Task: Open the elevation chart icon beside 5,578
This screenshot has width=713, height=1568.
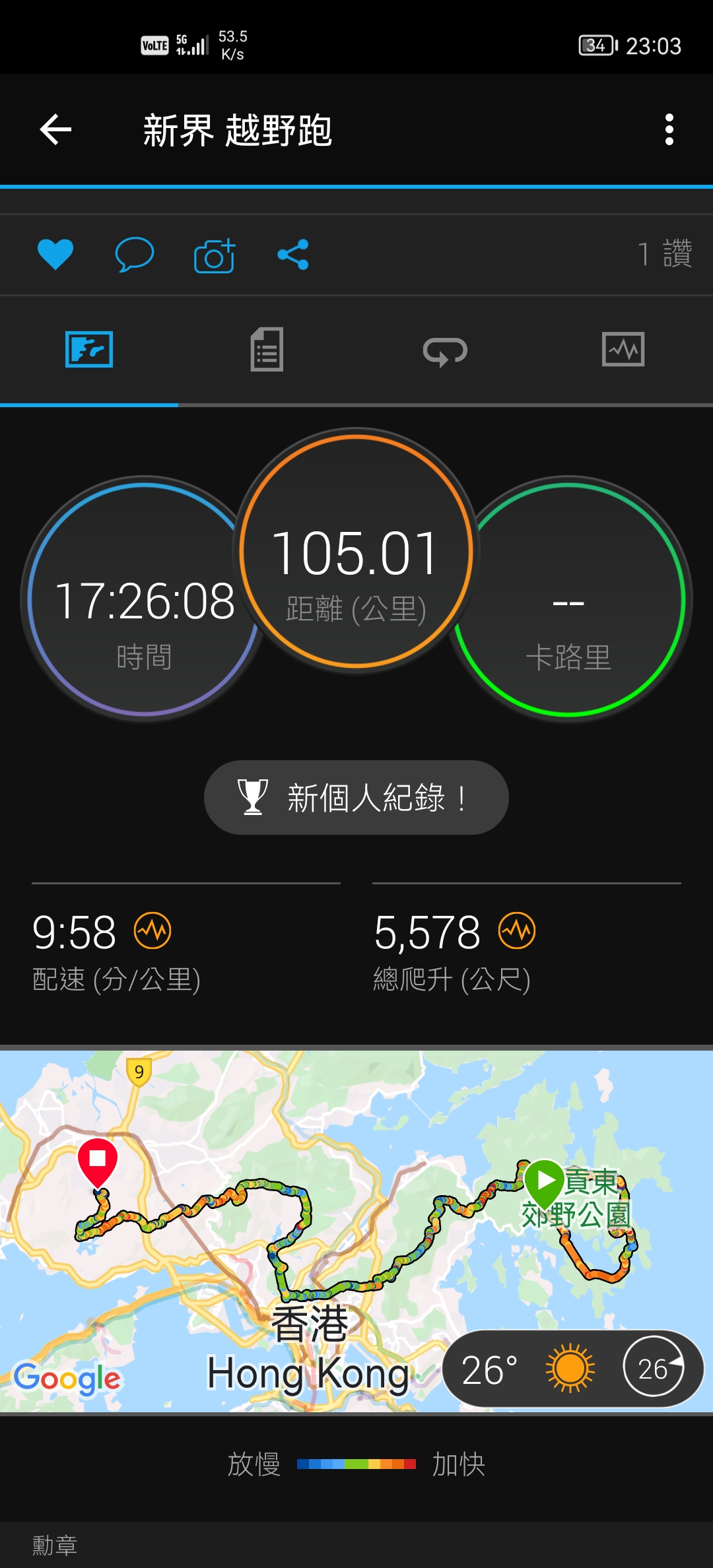Action: [517, 931]
